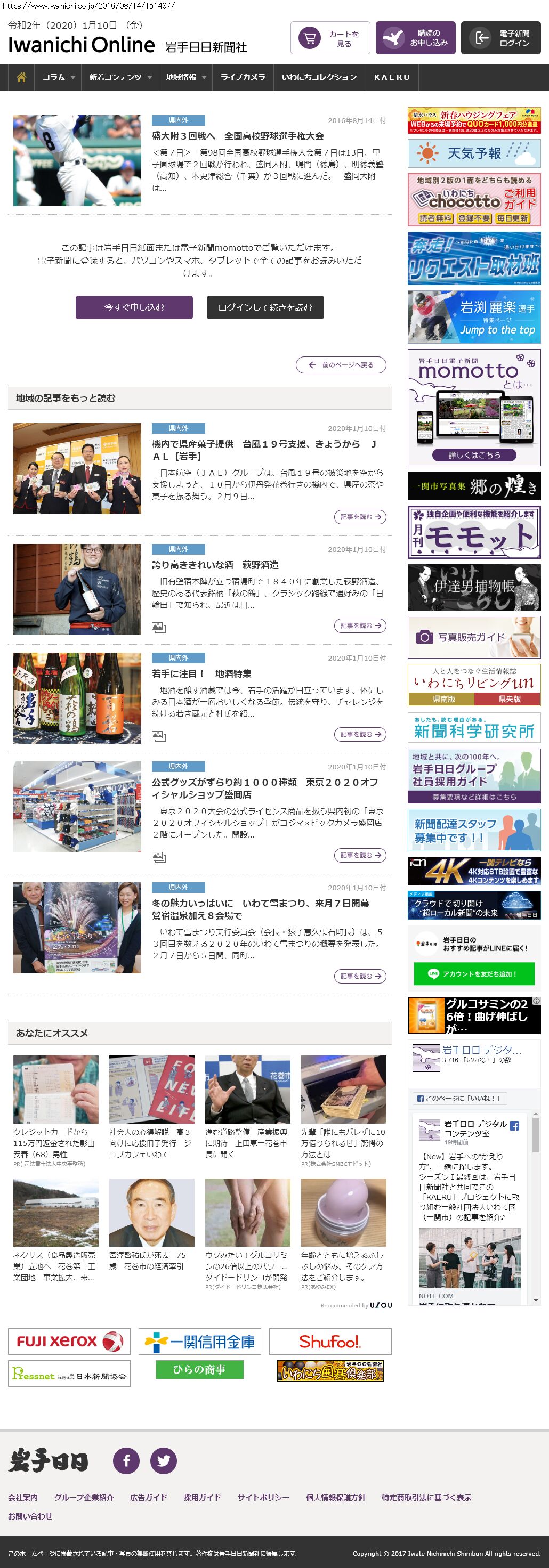This screenshot has width=549, height=1568.
Task: Open 電子新聞ログイン login
Action: click(500, 38)
